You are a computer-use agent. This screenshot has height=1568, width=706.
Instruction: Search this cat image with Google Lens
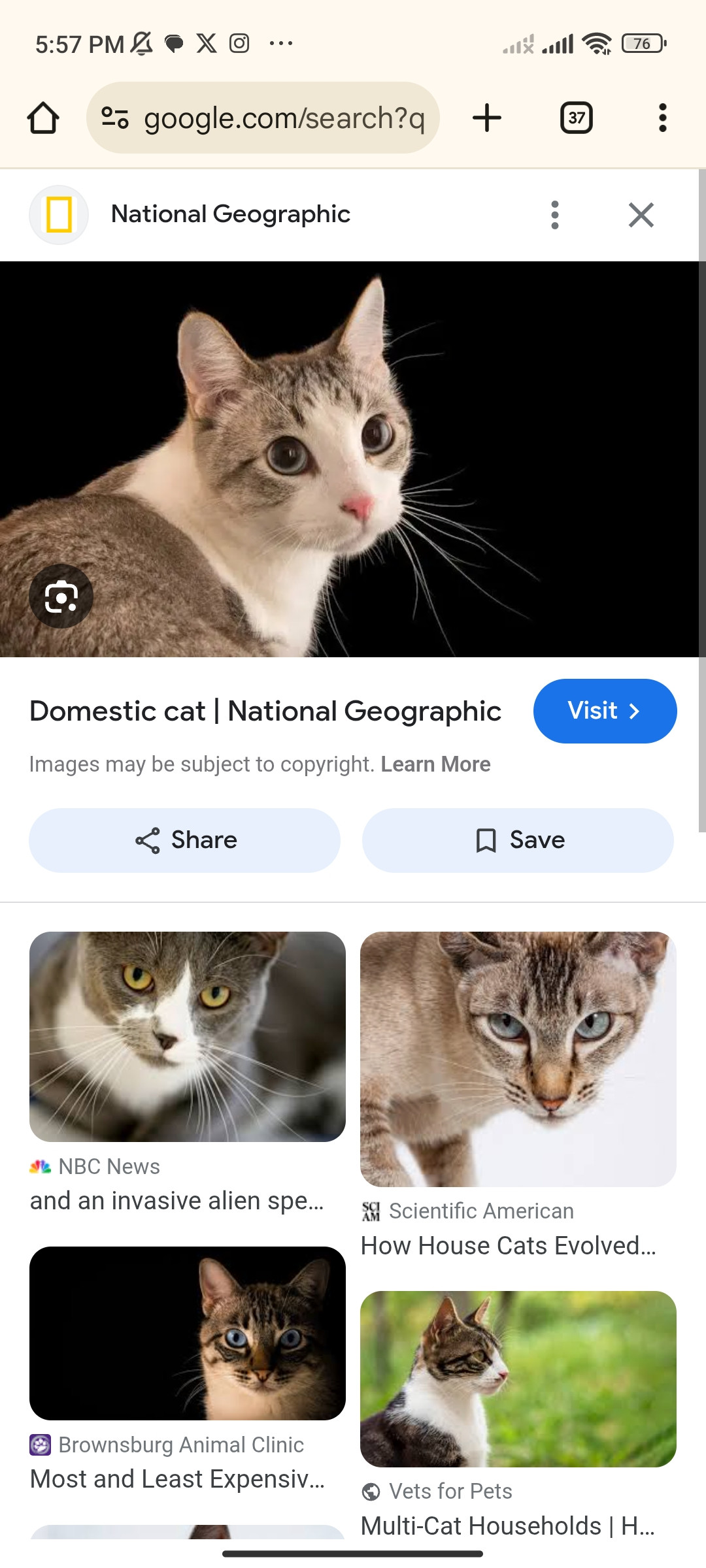coord(61,596)
